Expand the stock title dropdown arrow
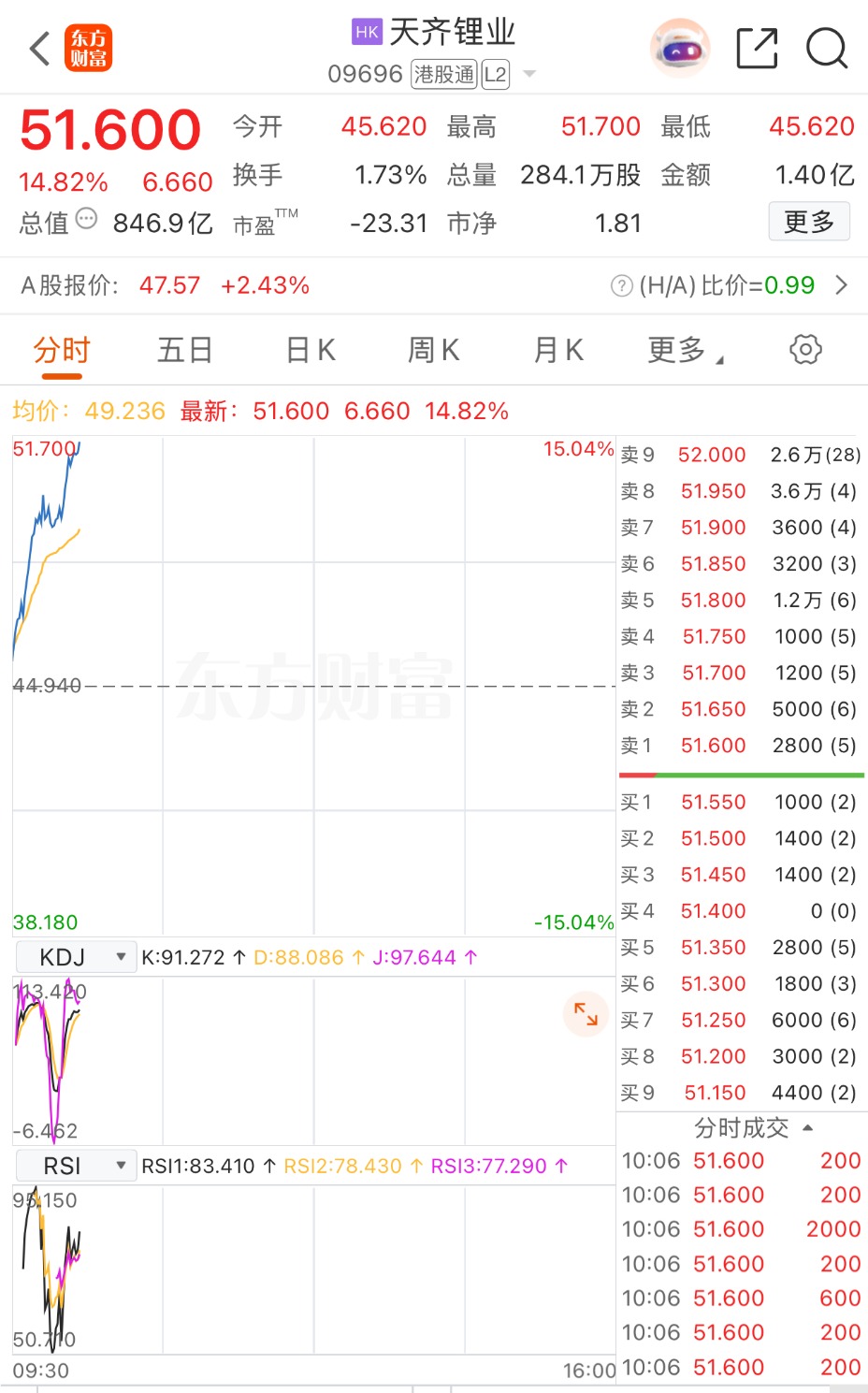The width and height of the screenshot is (868, 1393). [529, 74]
